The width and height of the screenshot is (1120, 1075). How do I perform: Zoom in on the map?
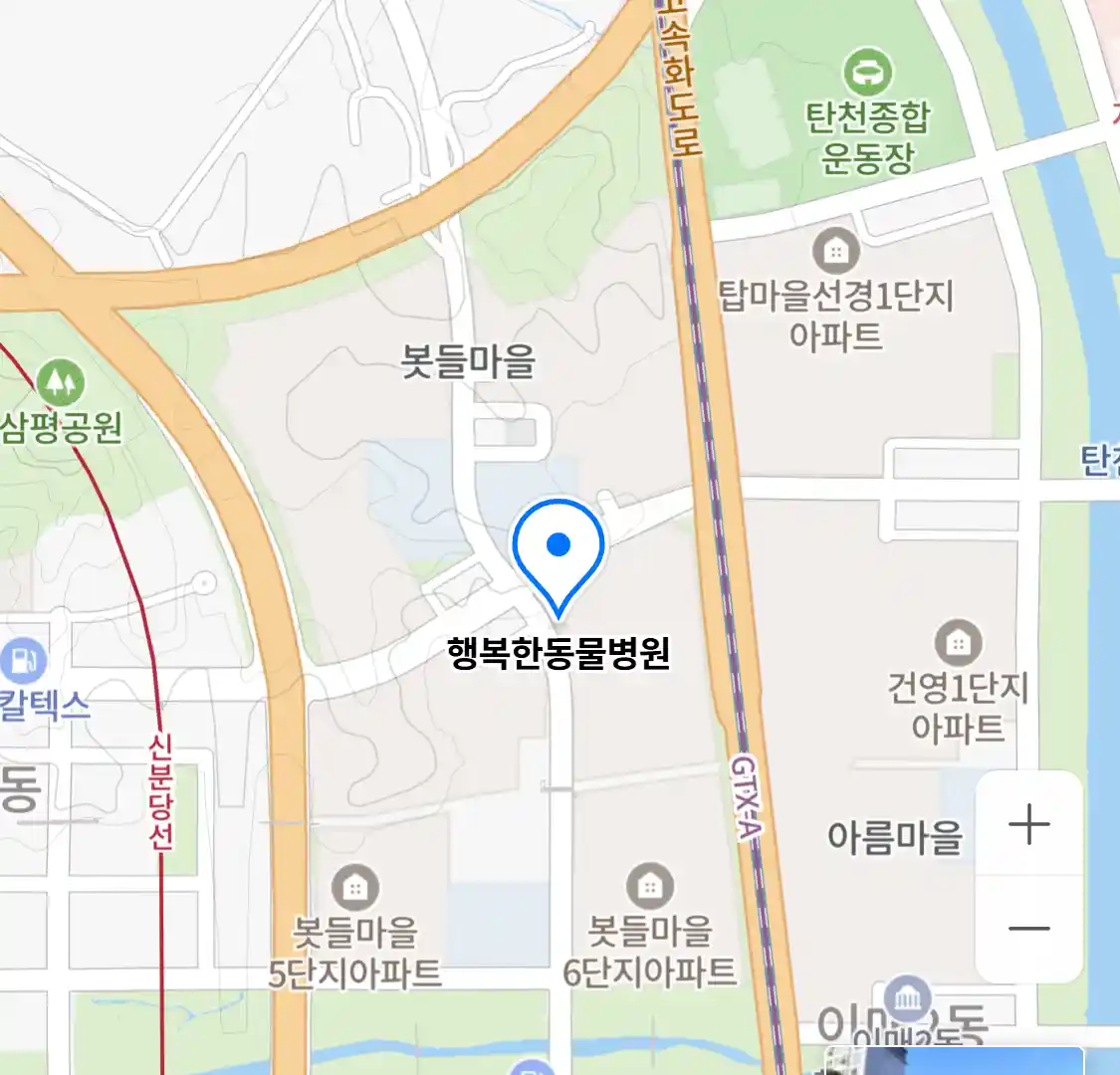click(x=1028, y=825)
